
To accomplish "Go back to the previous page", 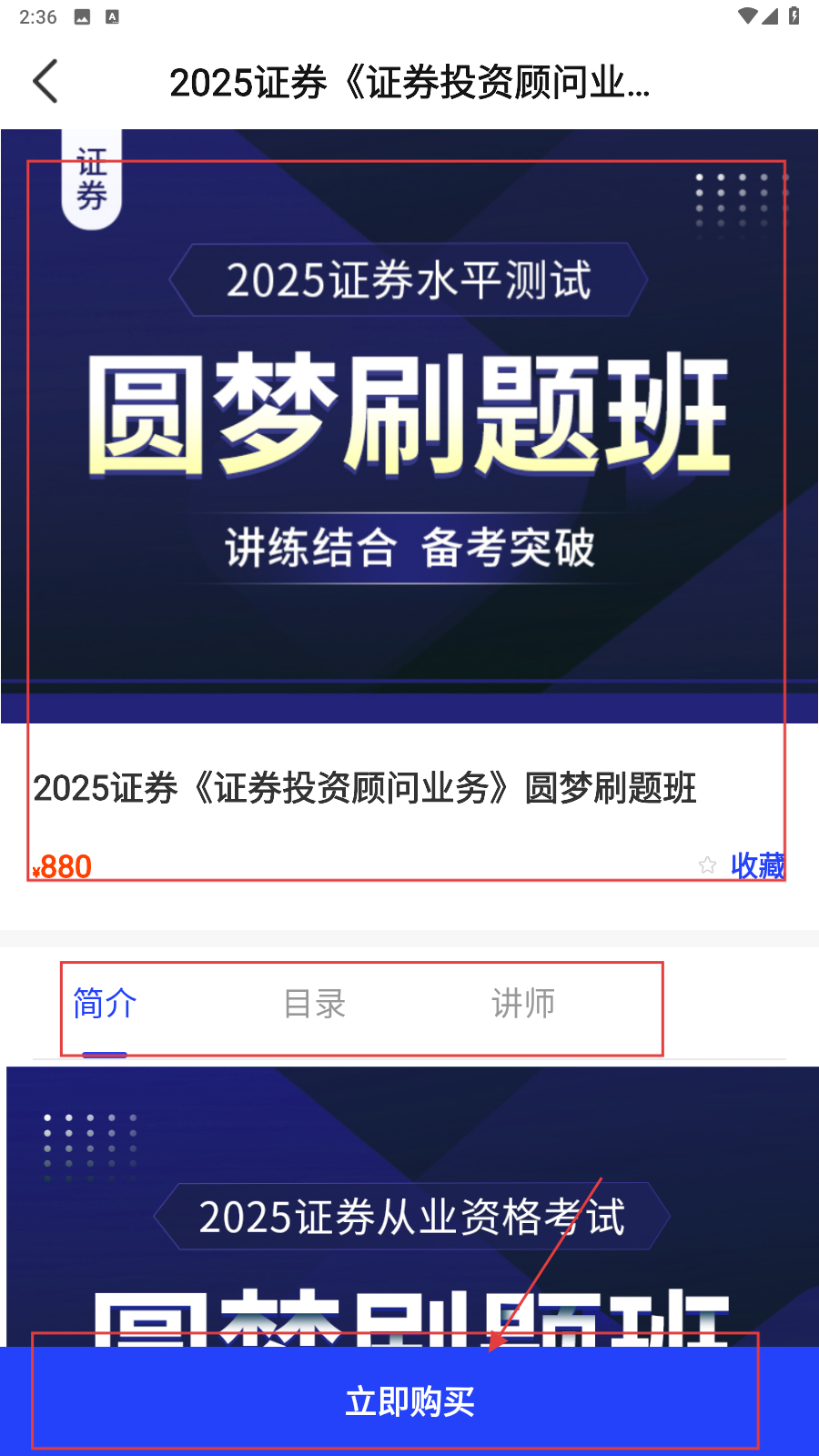I will [x=45, y=82].
